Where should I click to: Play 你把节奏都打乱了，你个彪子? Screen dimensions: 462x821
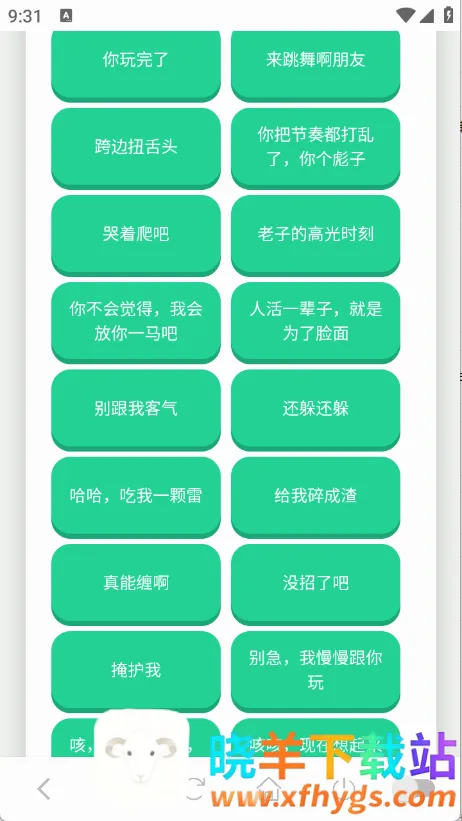click(315, 148)
